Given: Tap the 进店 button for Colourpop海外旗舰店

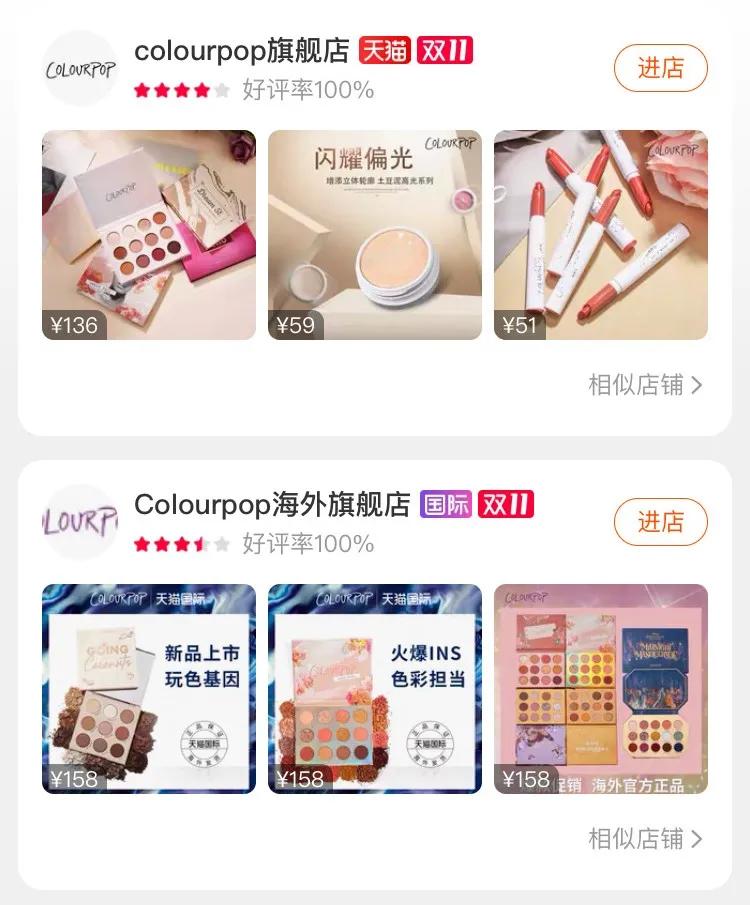Looking at the screenshot, I should tap(660, 523).
